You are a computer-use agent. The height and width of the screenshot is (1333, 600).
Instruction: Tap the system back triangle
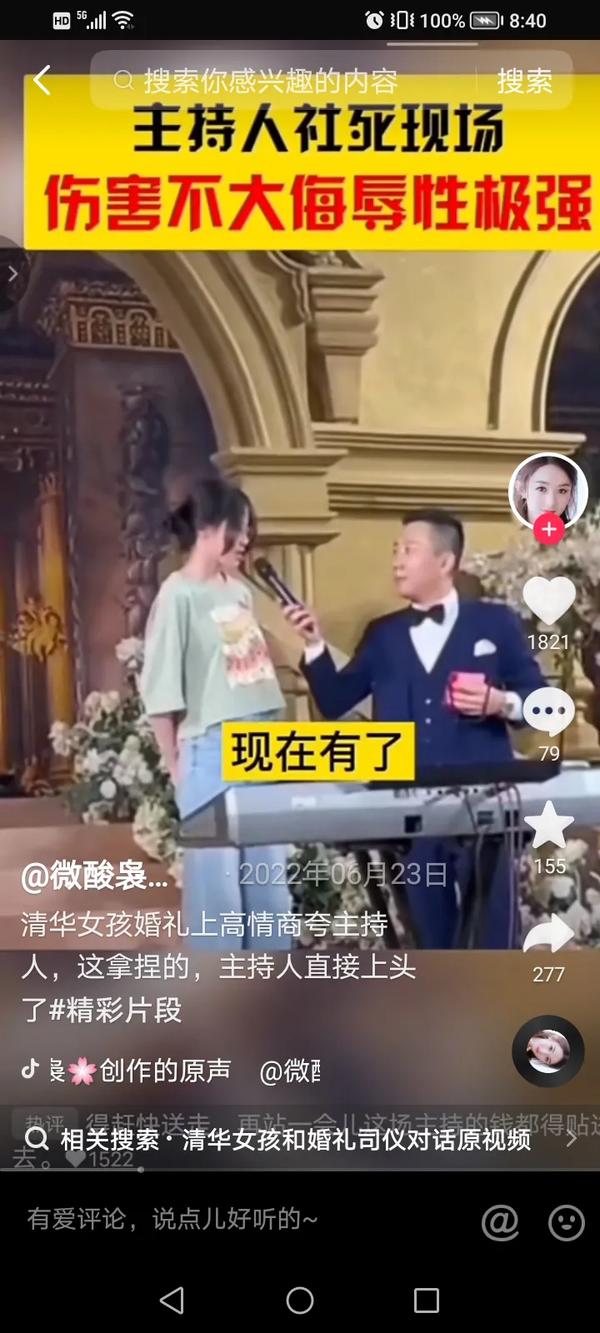[172, 1300]
